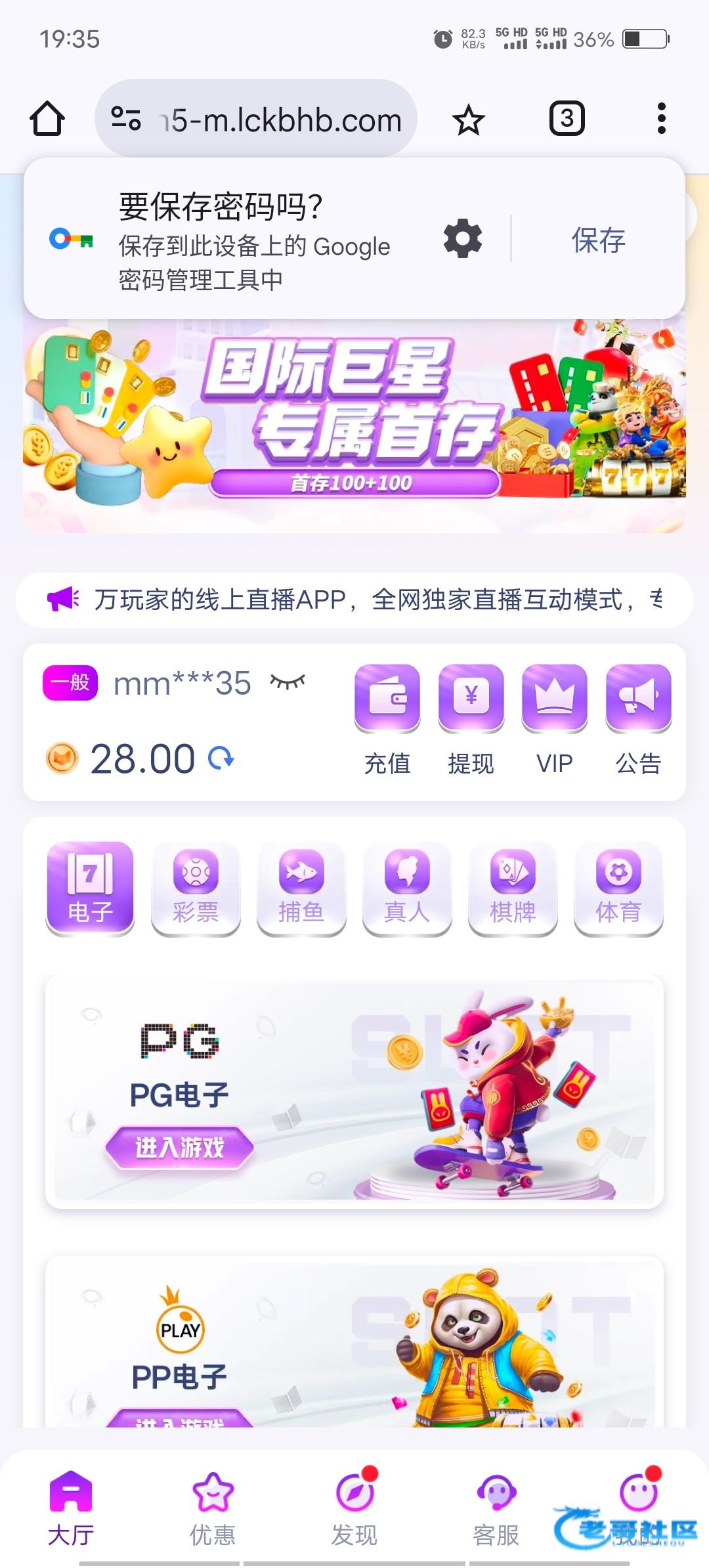Save the password with 保存

[x=598, y=240]
